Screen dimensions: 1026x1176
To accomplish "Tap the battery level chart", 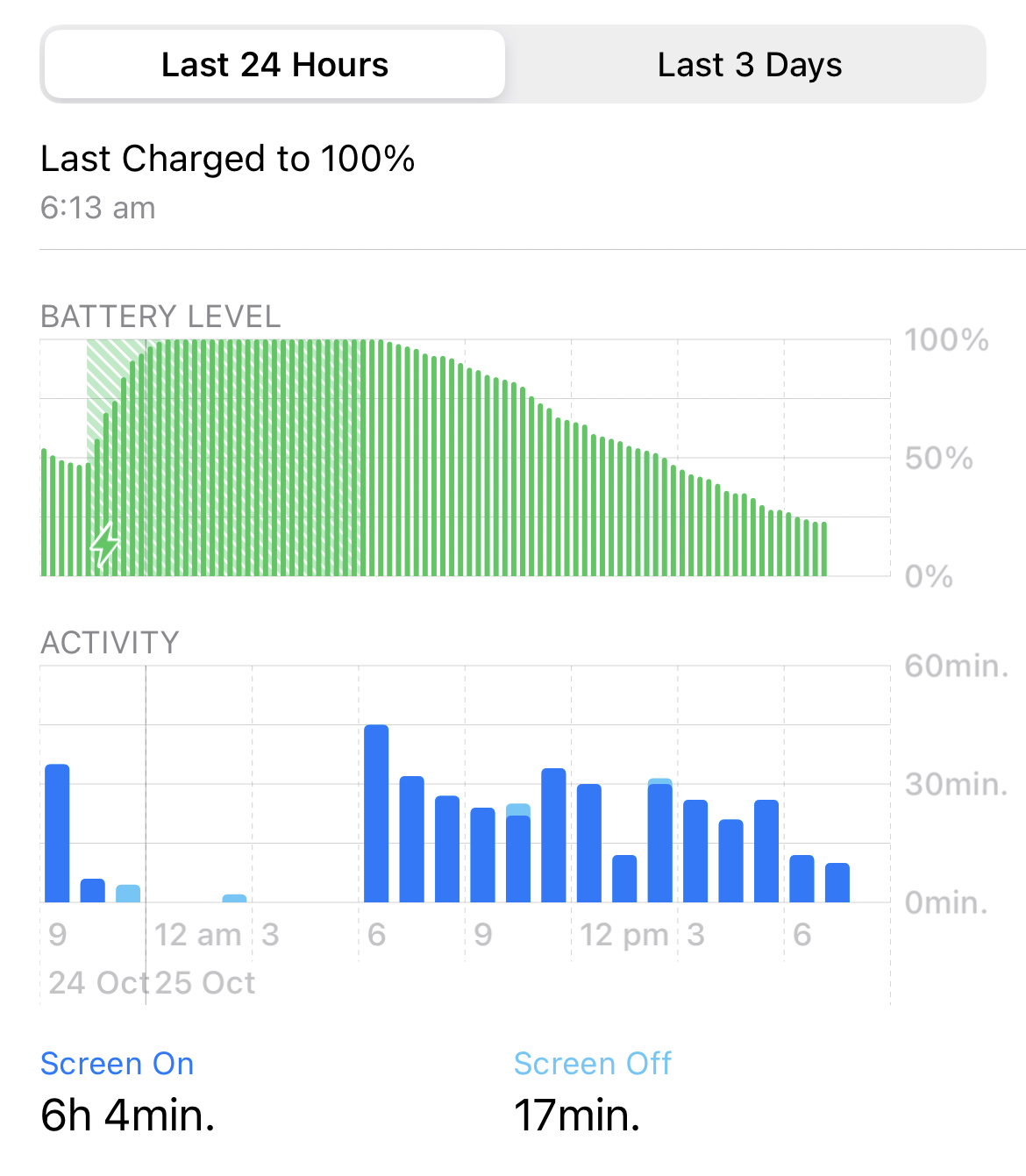I will (x=465, y=458).
